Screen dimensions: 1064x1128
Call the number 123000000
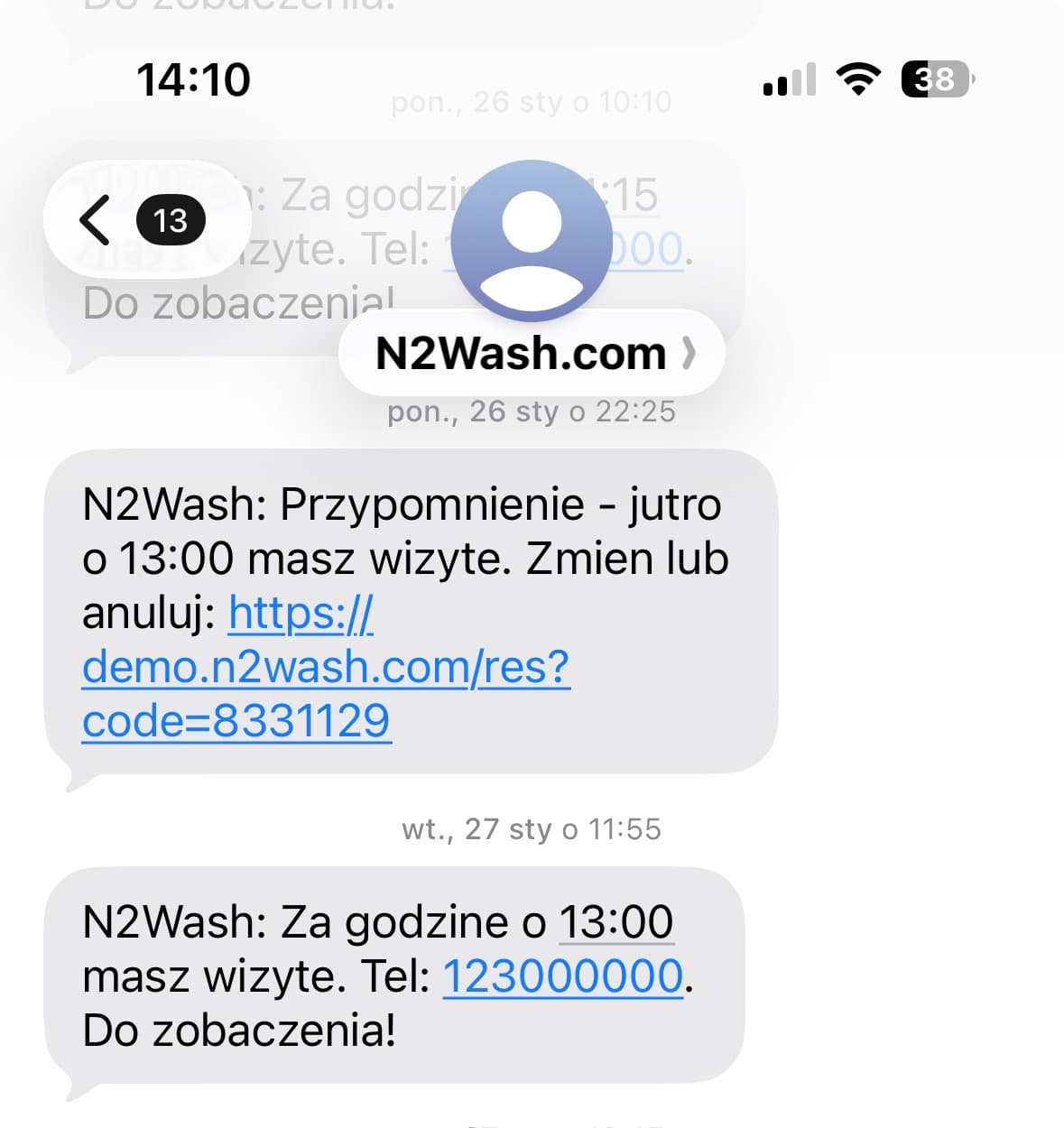click(563, 975)
